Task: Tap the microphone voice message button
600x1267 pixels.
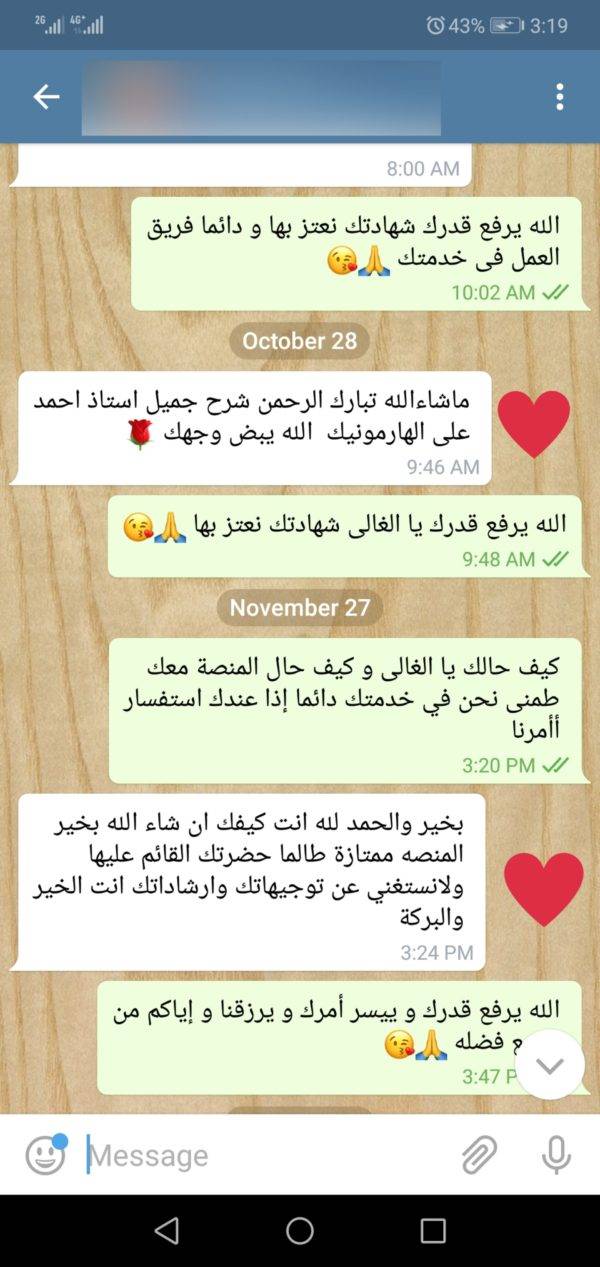Action: coord(555,1156)
